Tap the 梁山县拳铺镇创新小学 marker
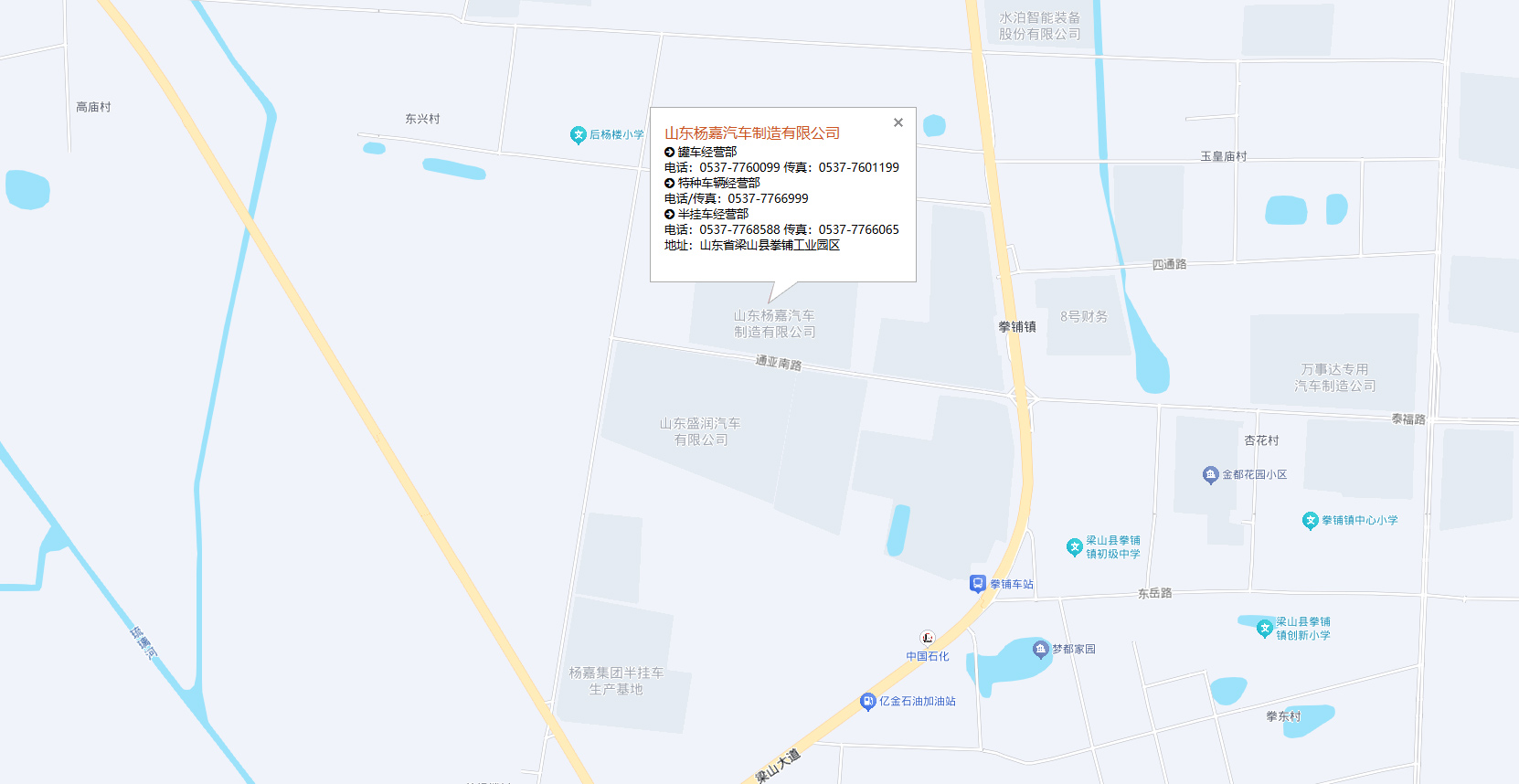Viewport: 1519px width, 784px height. [x=1265, y=628]
